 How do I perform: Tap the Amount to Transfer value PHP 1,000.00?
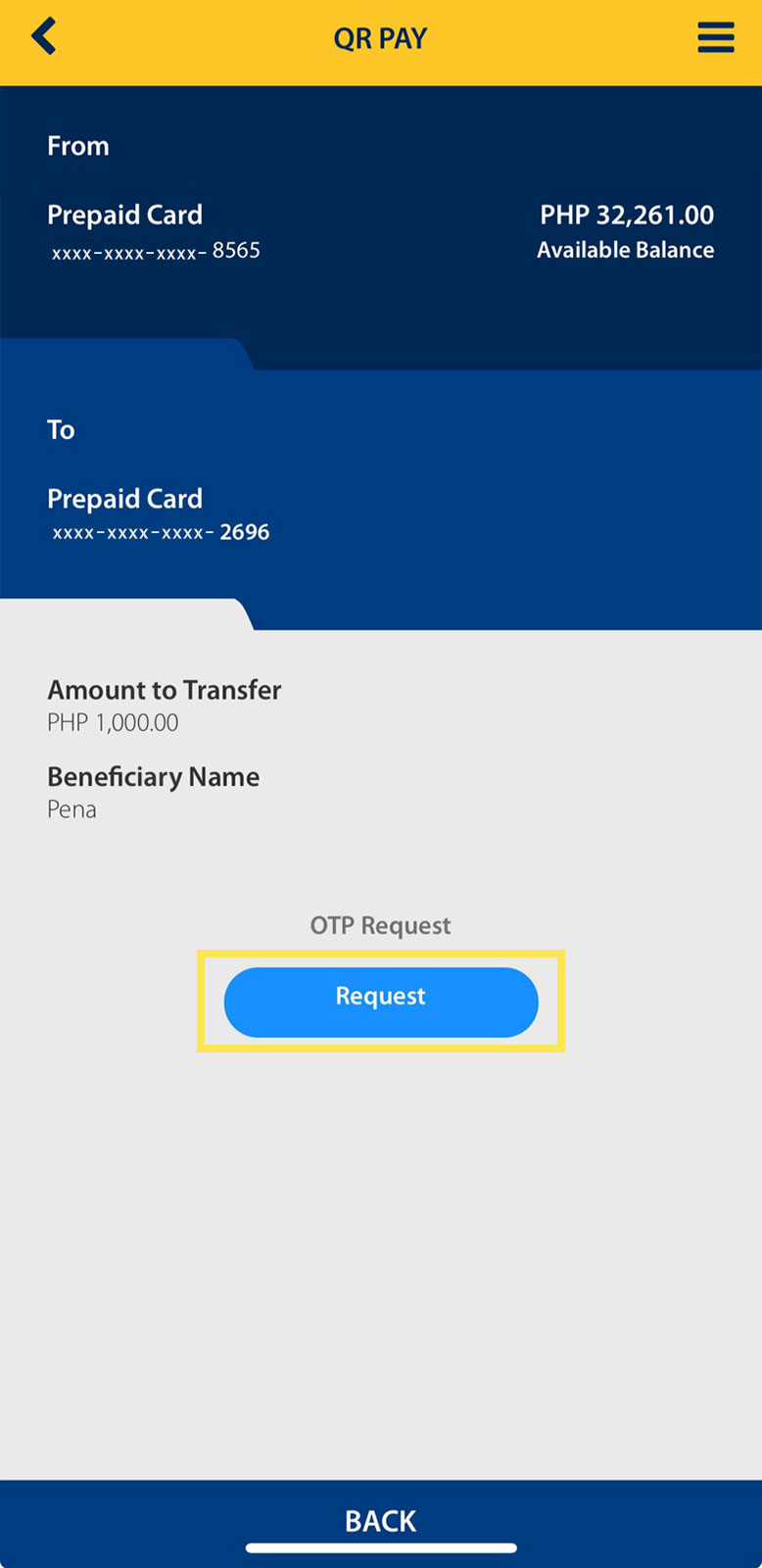coord(113,722)
